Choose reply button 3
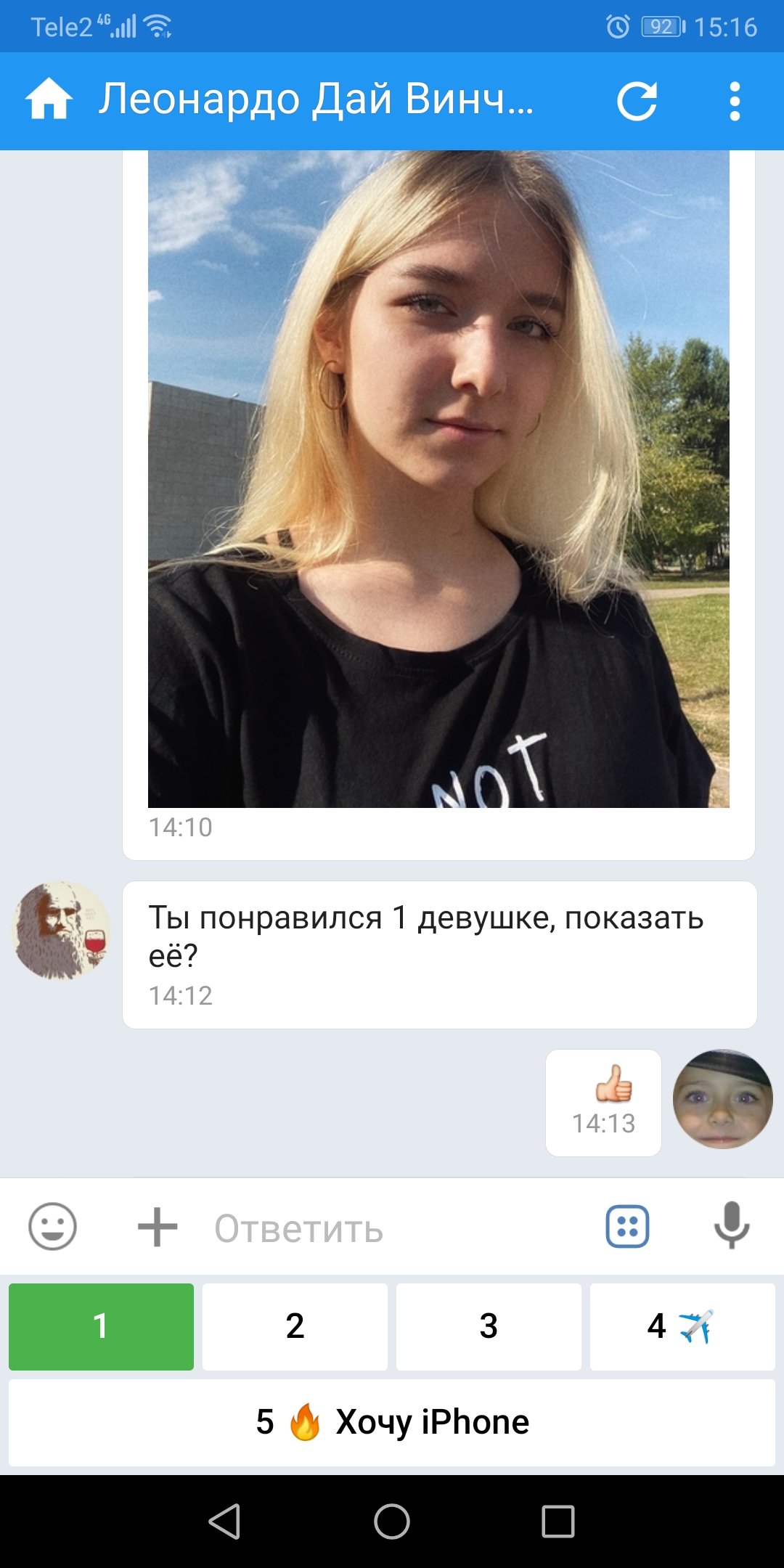784x1568 pixels. 489,1327
